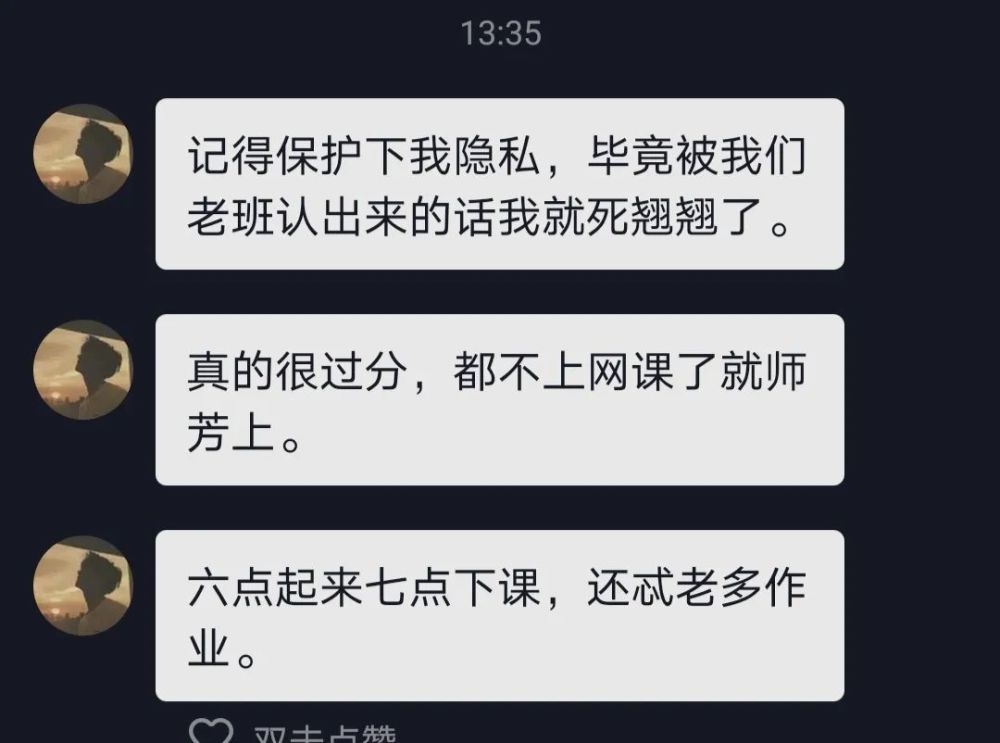View profile from avatar beside 六点起来七点下课 message
Image resolution: width=1000 pixels, height=743 pixels.
(x=82, y=586)
